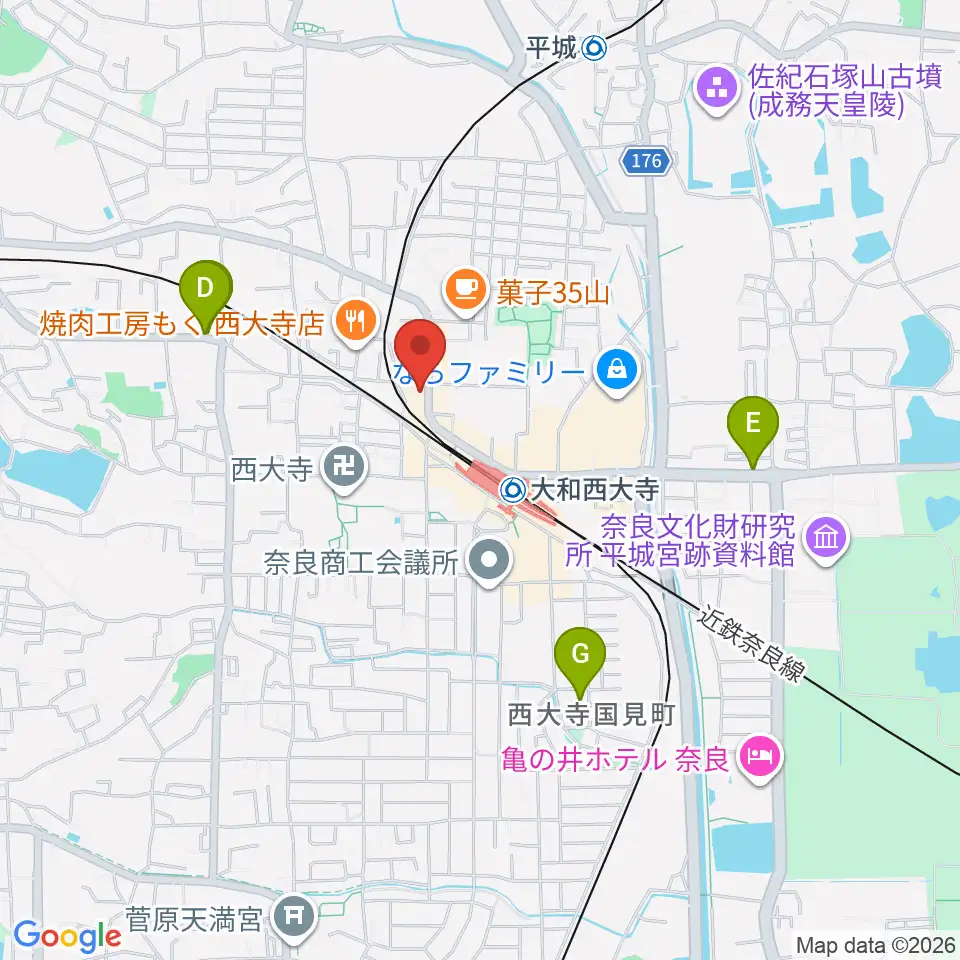Open the 佐紀石塚山古墳 landmark pin
The width and height of the screenshot is (960, 960).
pyautogui.click(x=718, y=90)
